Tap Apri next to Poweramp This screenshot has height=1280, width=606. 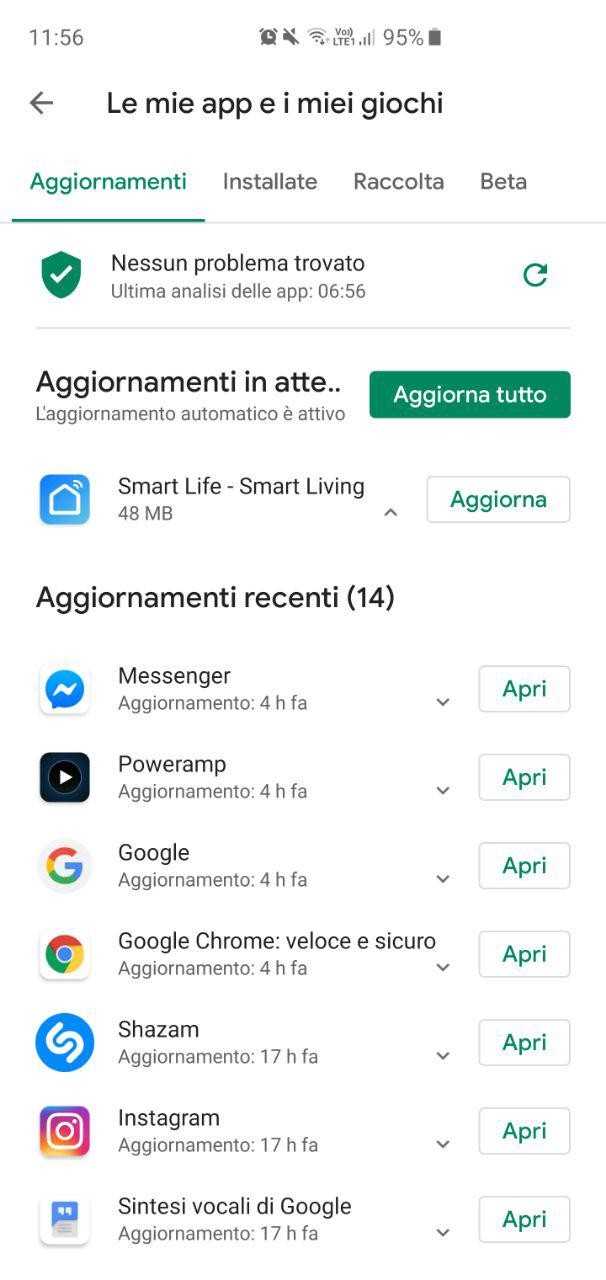coord(524,777)
